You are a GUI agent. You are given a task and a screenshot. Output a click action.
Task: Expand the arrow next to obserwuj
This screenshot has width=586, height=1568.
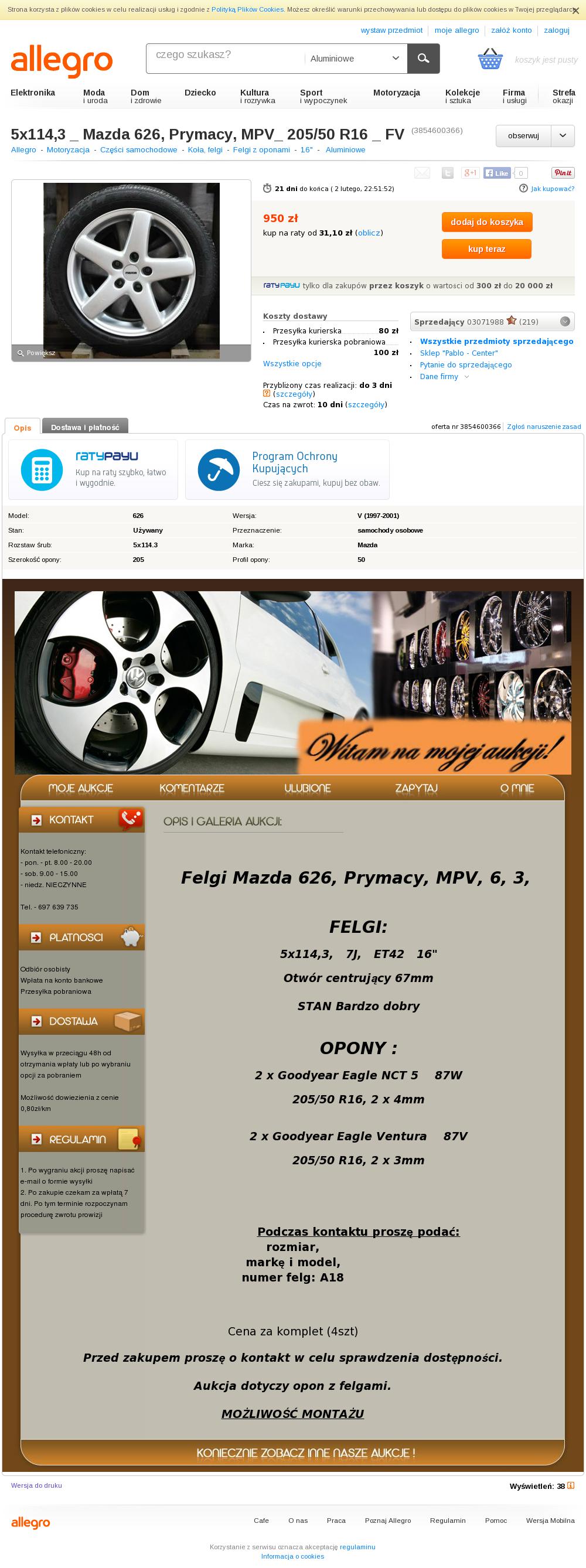[563, 136]
